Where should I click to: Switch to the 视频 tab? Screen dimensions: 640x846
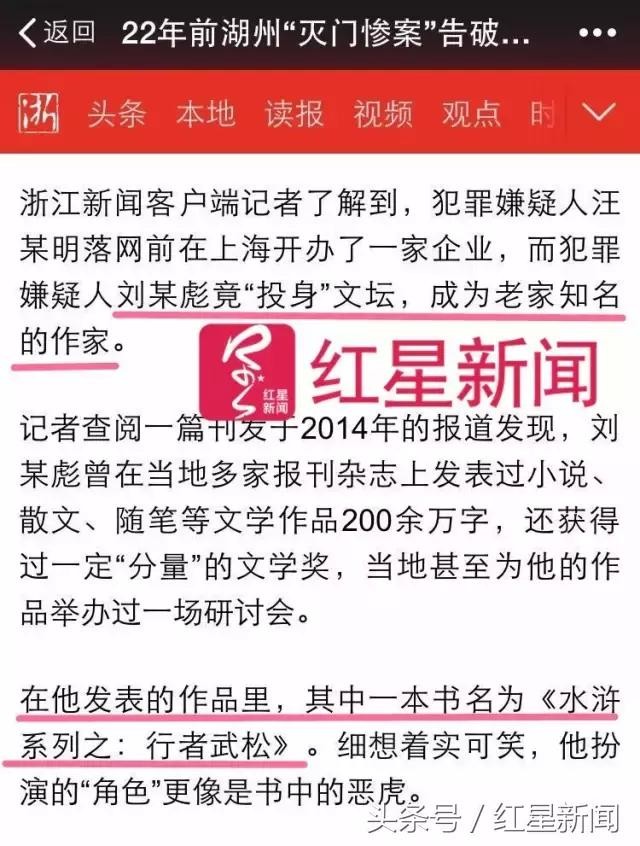tap(382, 113)
